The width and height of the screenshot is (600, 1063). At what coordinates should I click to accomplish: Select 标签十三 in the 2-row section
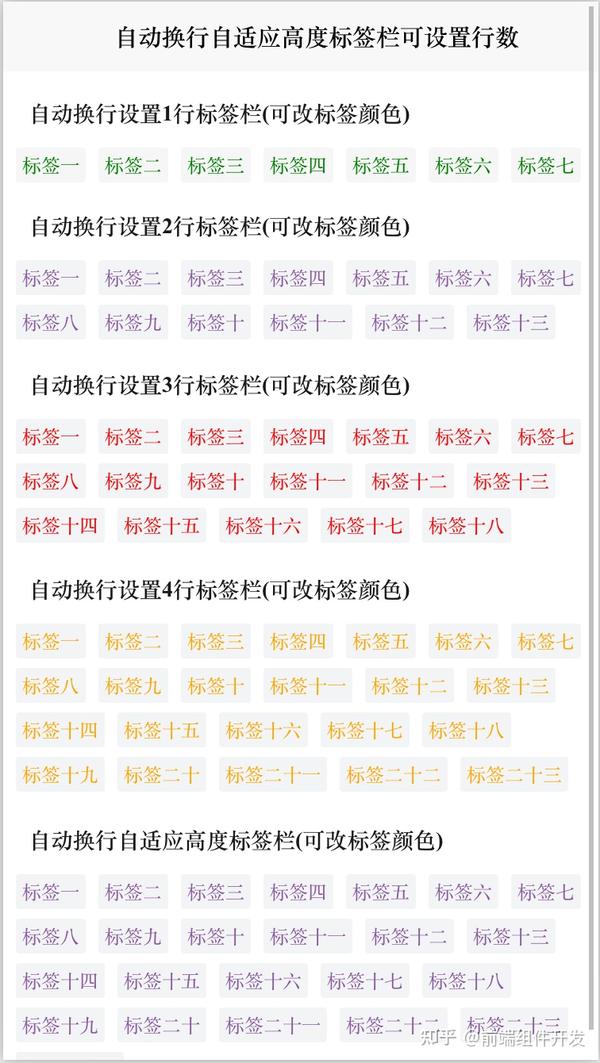(x=511, y=323)
